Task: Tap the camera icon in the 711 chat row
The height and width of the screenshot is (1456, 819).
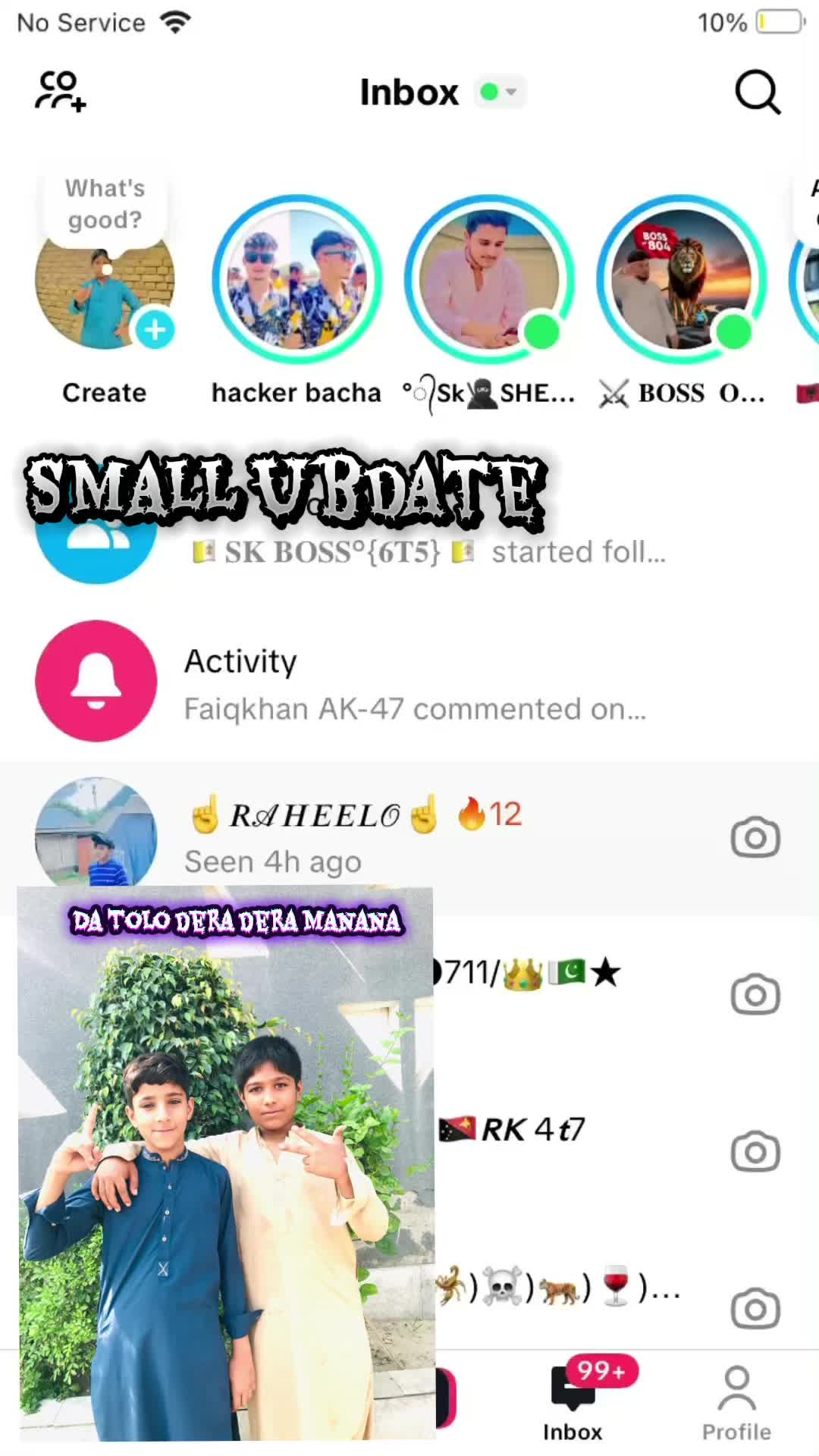Action: pos(755,995)
